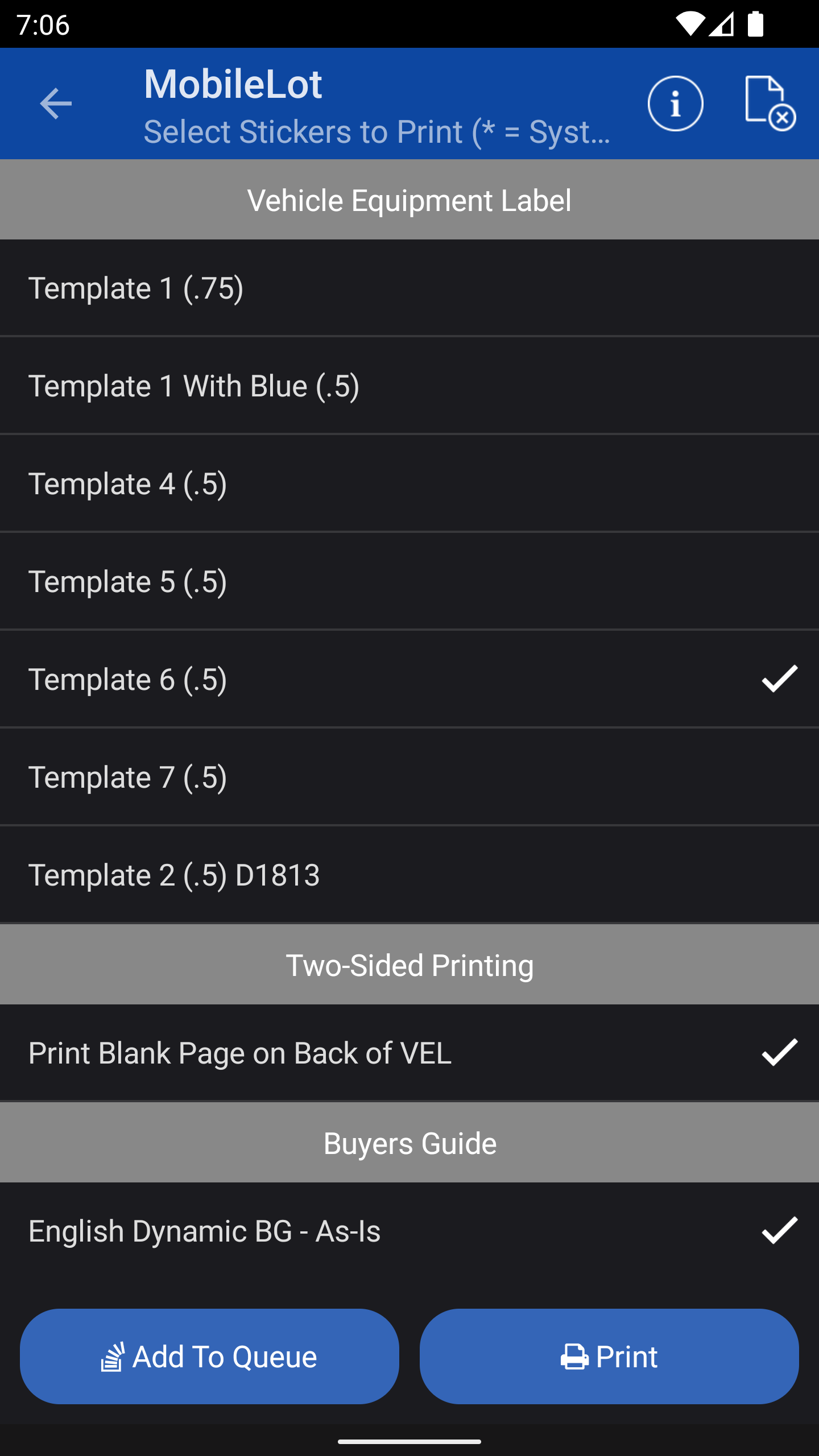Image resolution: width=819 pixels, height=1456 pixels.
Task: Pick Template 5 (.5)
Action: tap(409, 581)
